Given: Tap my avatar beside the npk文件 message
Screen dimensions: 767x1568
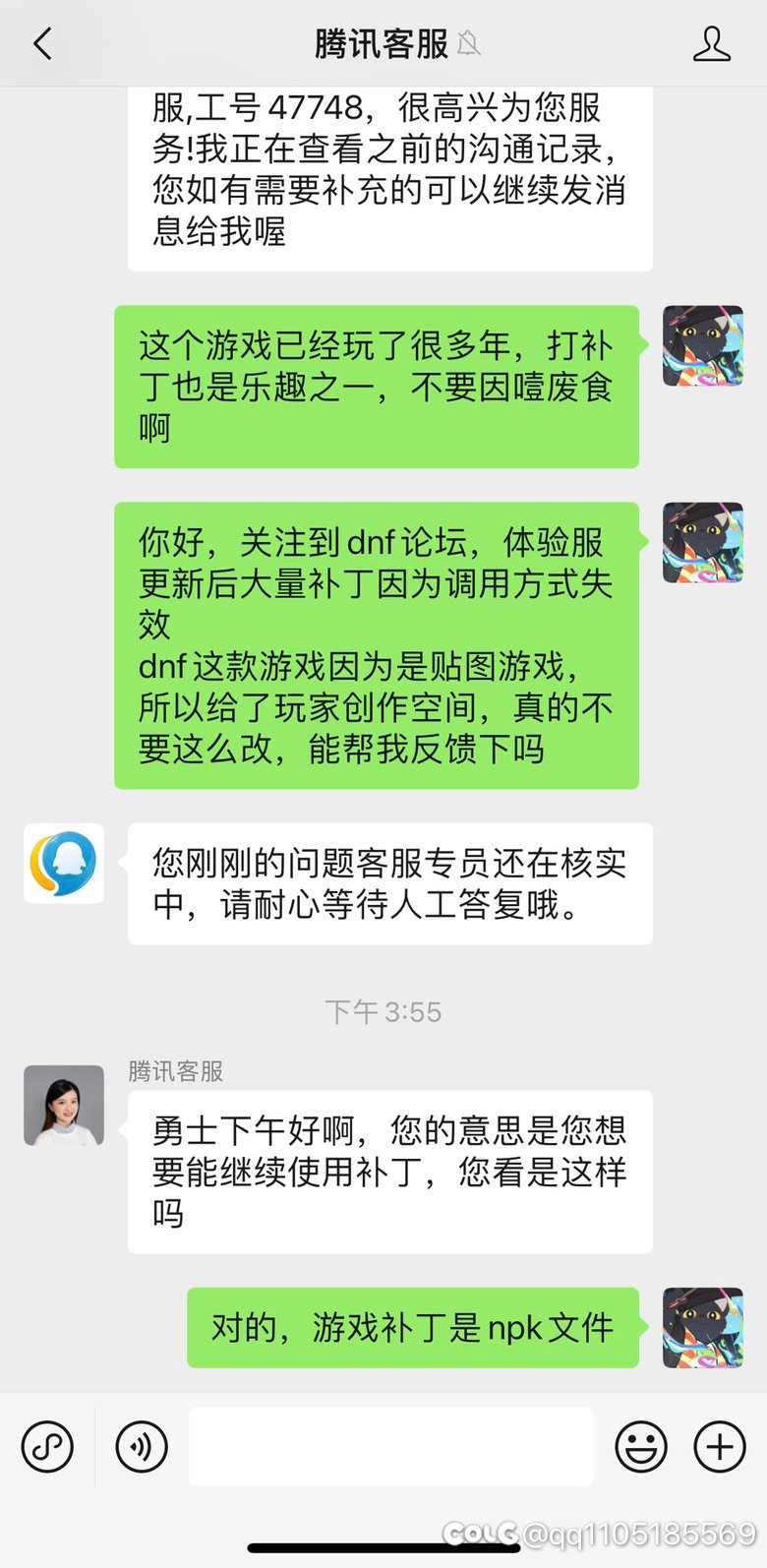Looking at the screenshot, I should pyautogui.click(x=702, y=1328).
